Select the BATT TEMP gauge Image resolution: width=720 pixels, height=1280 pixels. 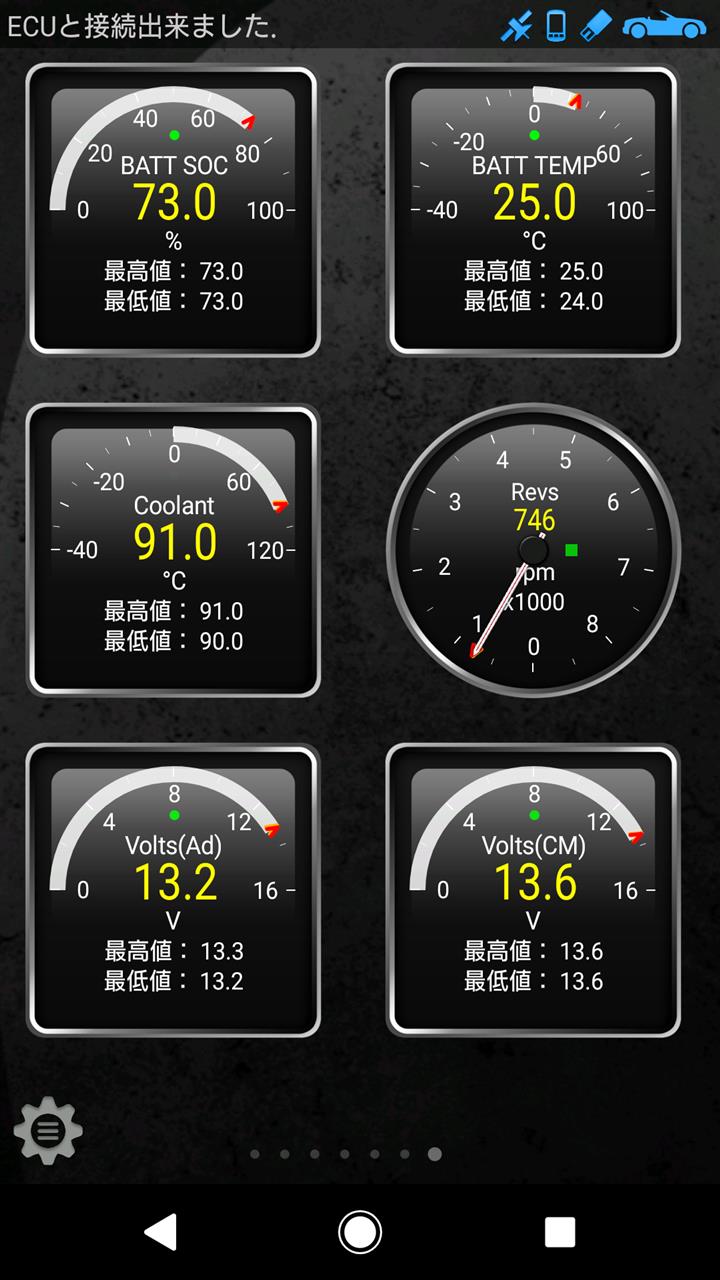(x=533, y=210)
